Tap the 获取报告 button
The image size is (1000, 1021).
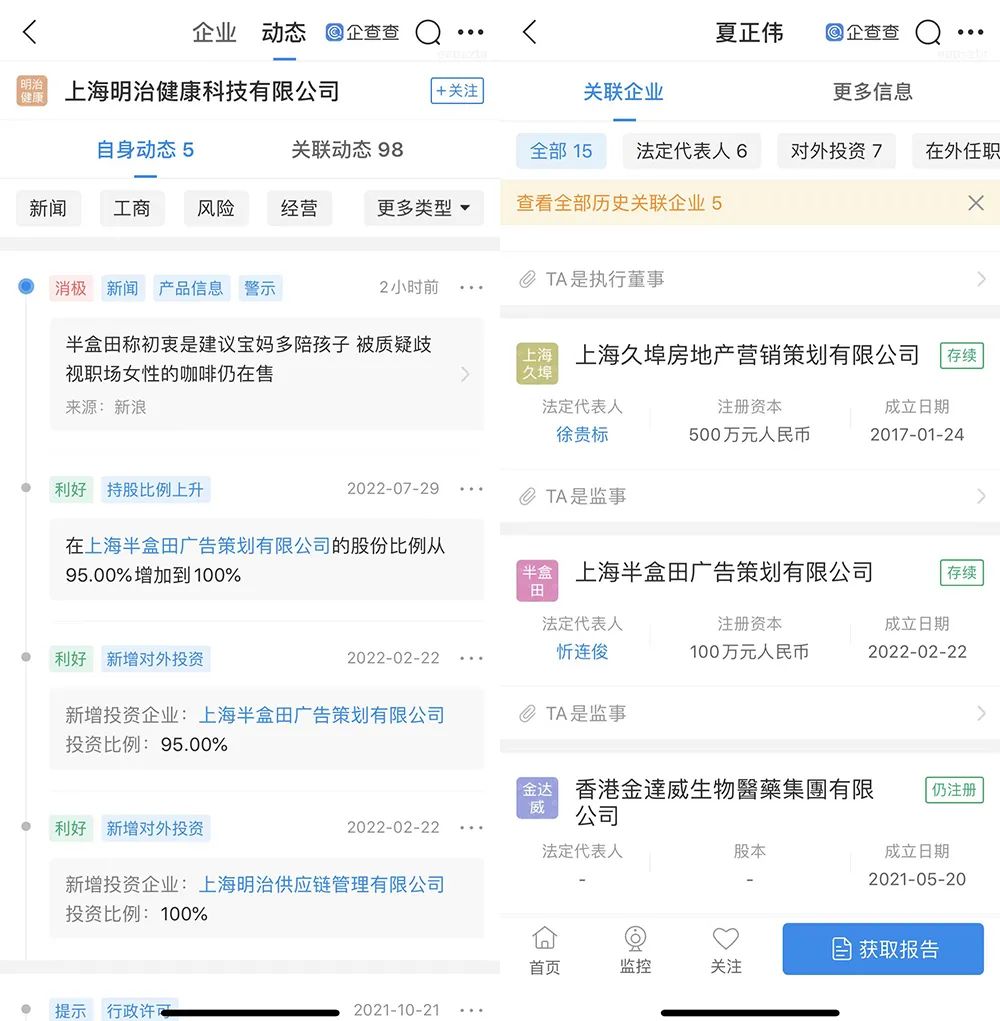click(882, 949)
